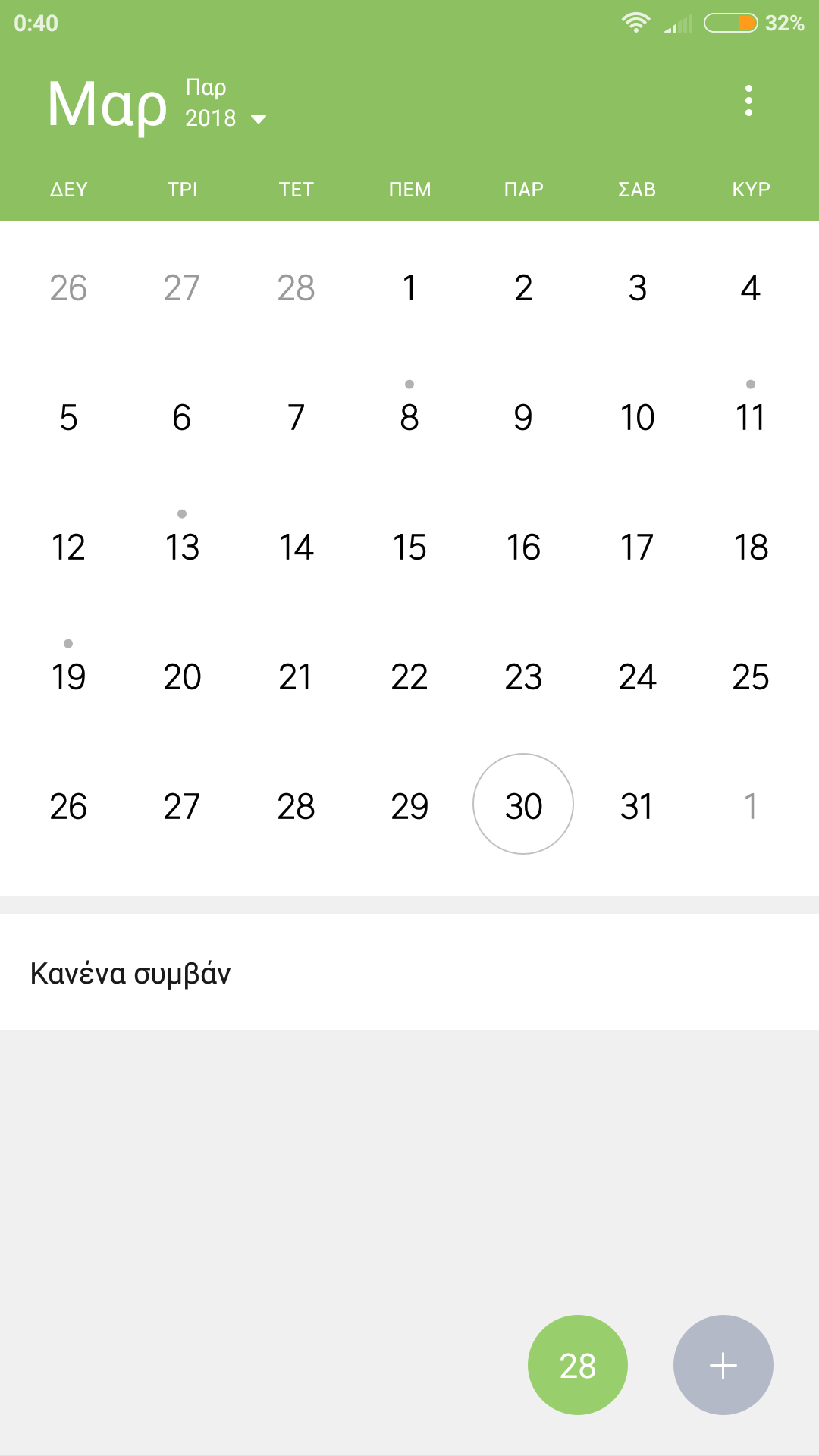This screenshot has height=1456, width=819.
Task: Select March 31 in the calendar
Action: point(636,806)
